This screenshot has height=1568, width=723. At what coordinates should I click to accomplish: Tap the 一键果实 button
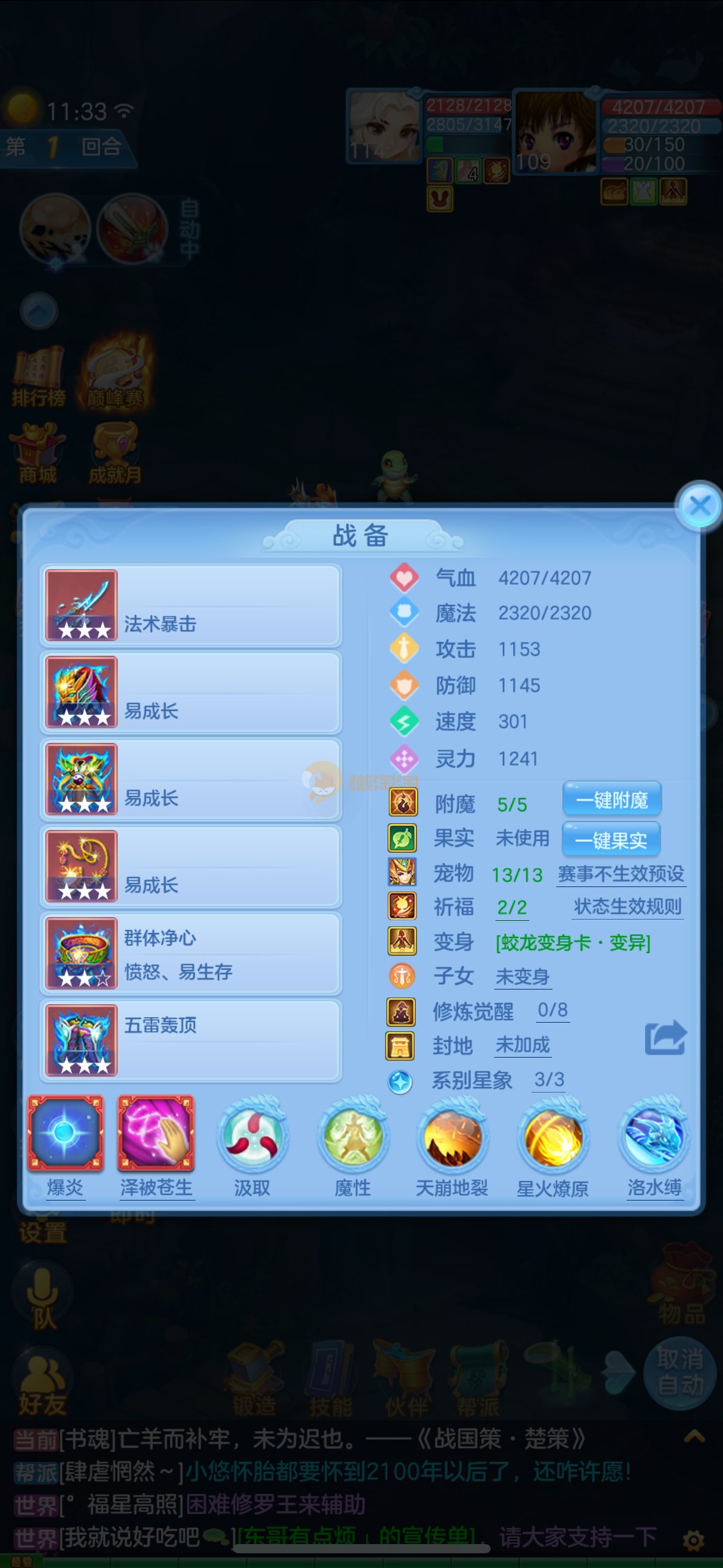[x=611, y=839]
